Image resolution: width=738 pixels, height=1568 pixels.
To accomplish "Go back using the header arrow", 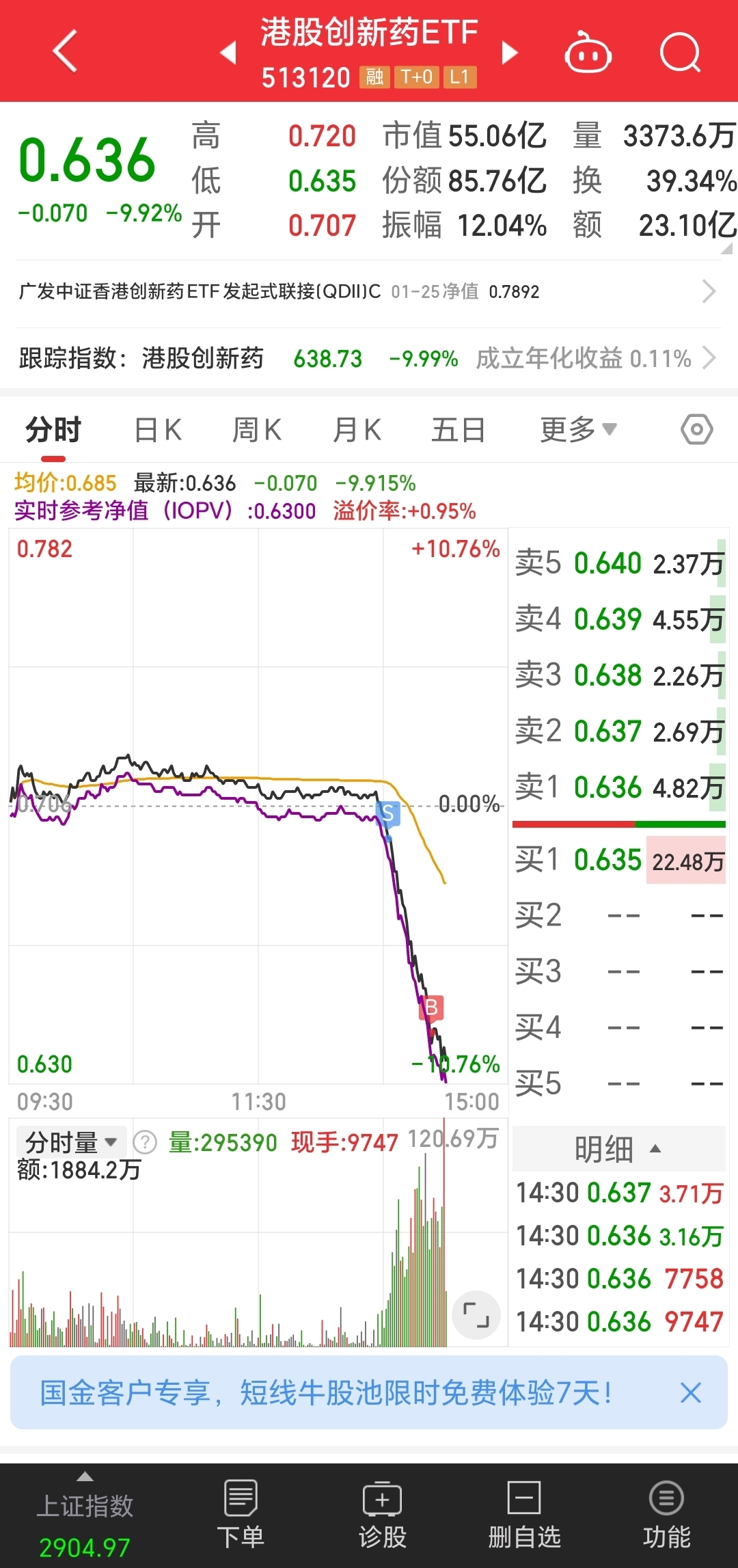I will (65, 51).
